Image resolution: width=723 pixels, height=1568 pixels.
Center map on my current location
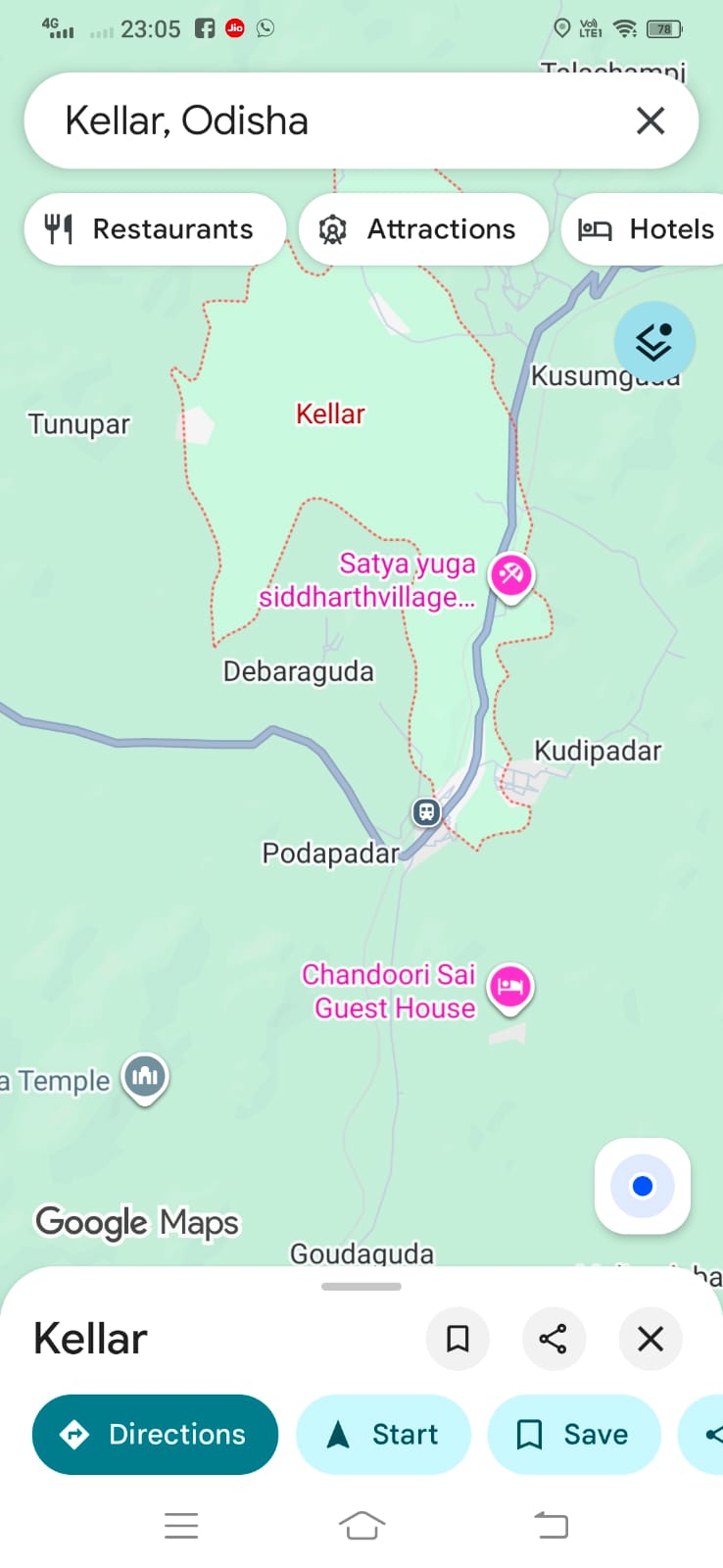point(643,1186)
